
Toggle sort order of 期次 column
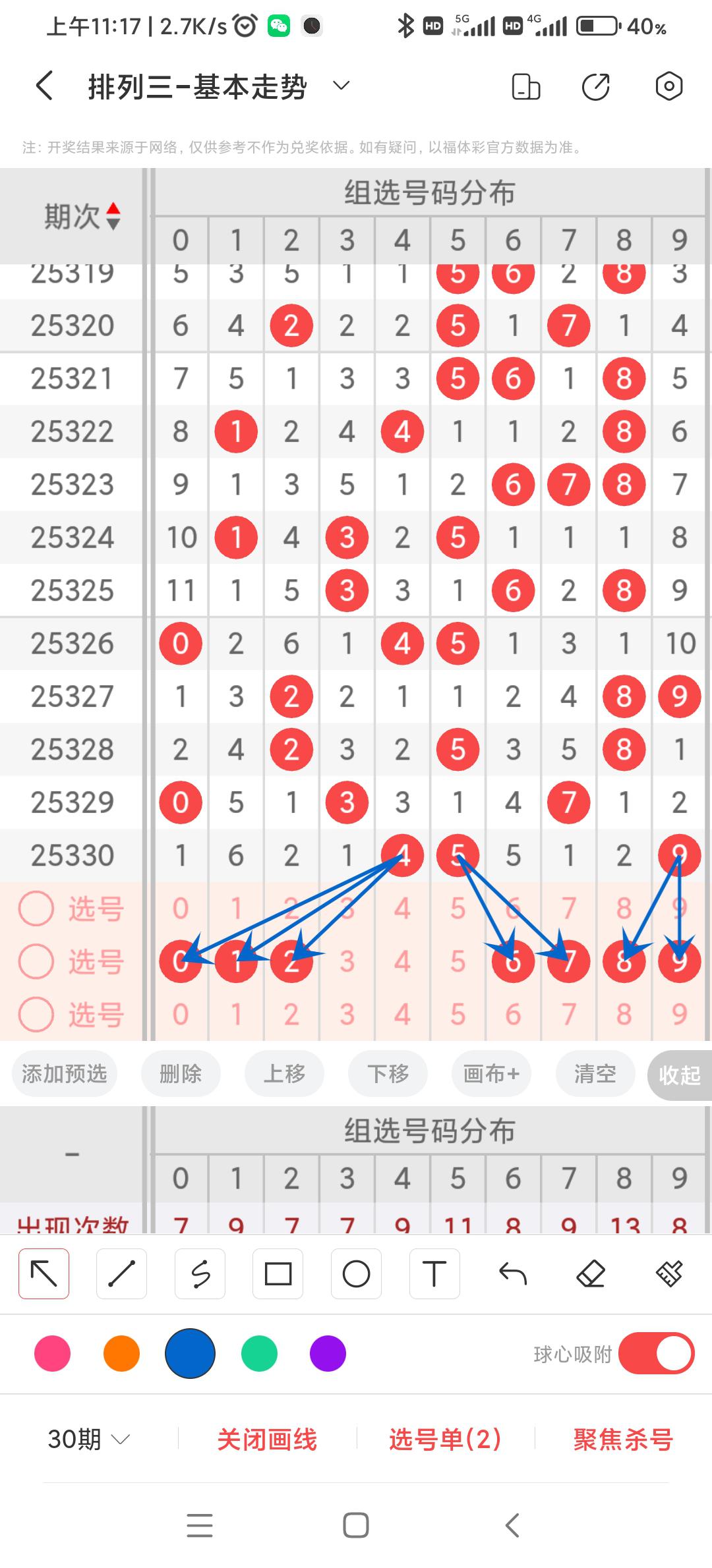113,216
